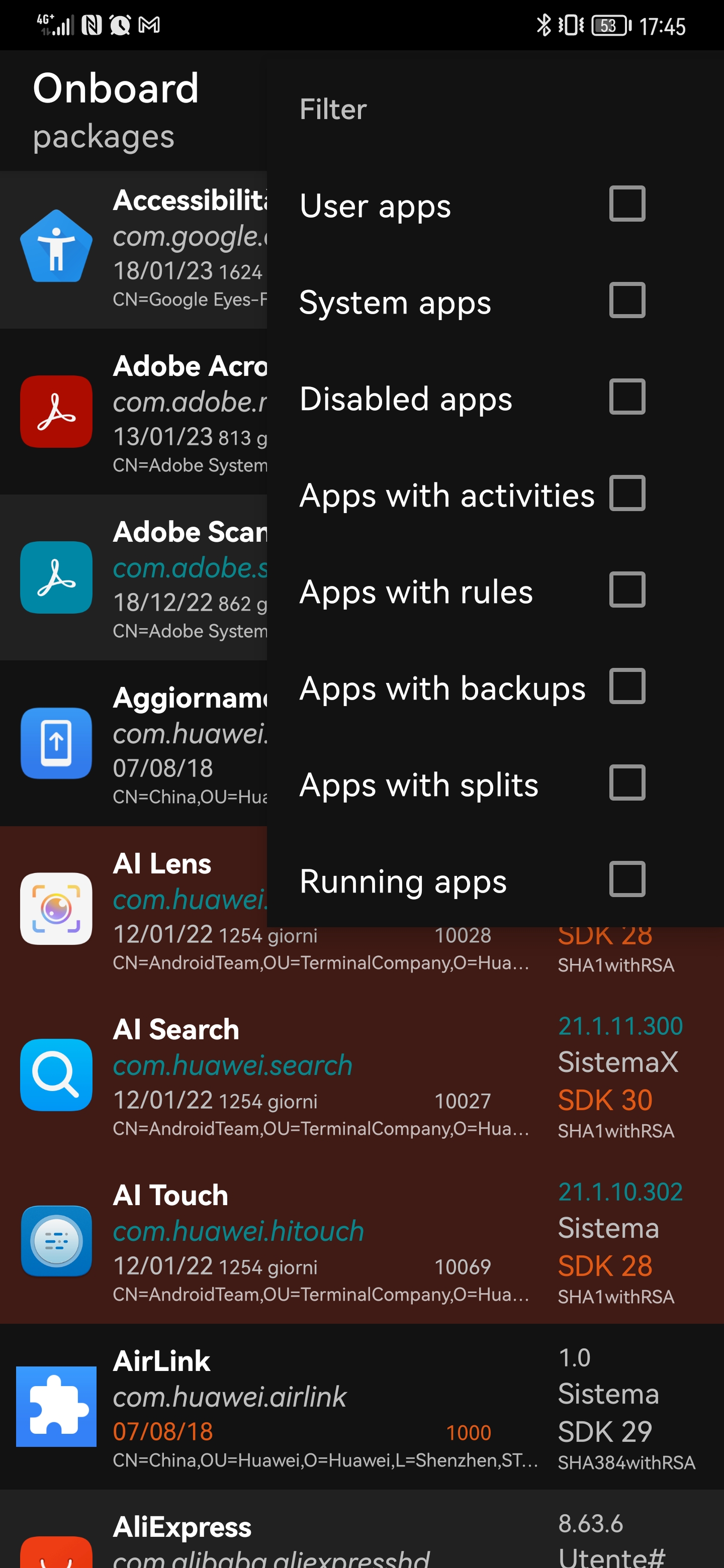Toggle the Apps with activities checkbox
The width and height of the screenshot is (724, 1568).
click(x=628, y=494)
